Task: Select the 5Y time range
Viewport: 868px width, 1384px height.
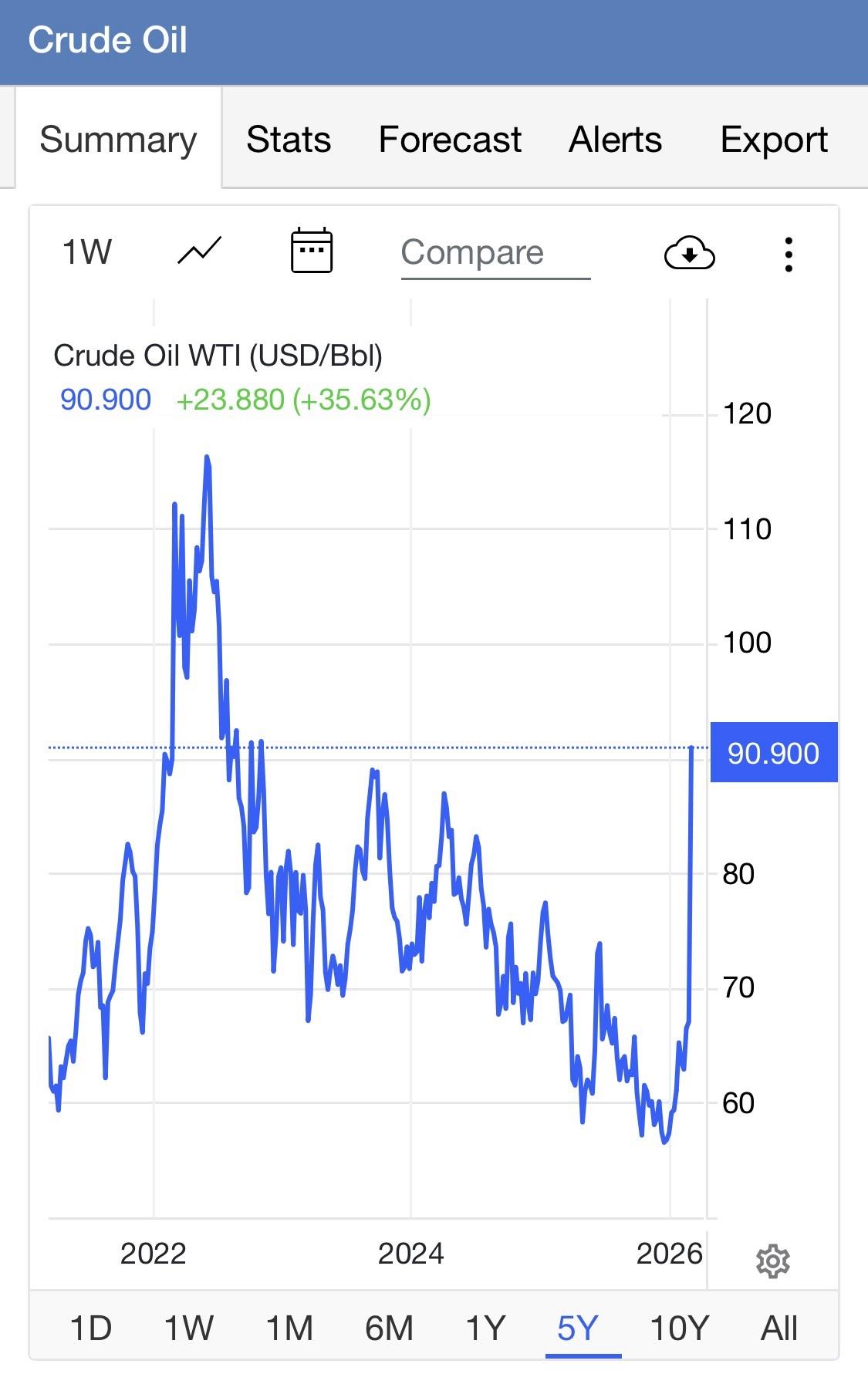Action: 578,1328
